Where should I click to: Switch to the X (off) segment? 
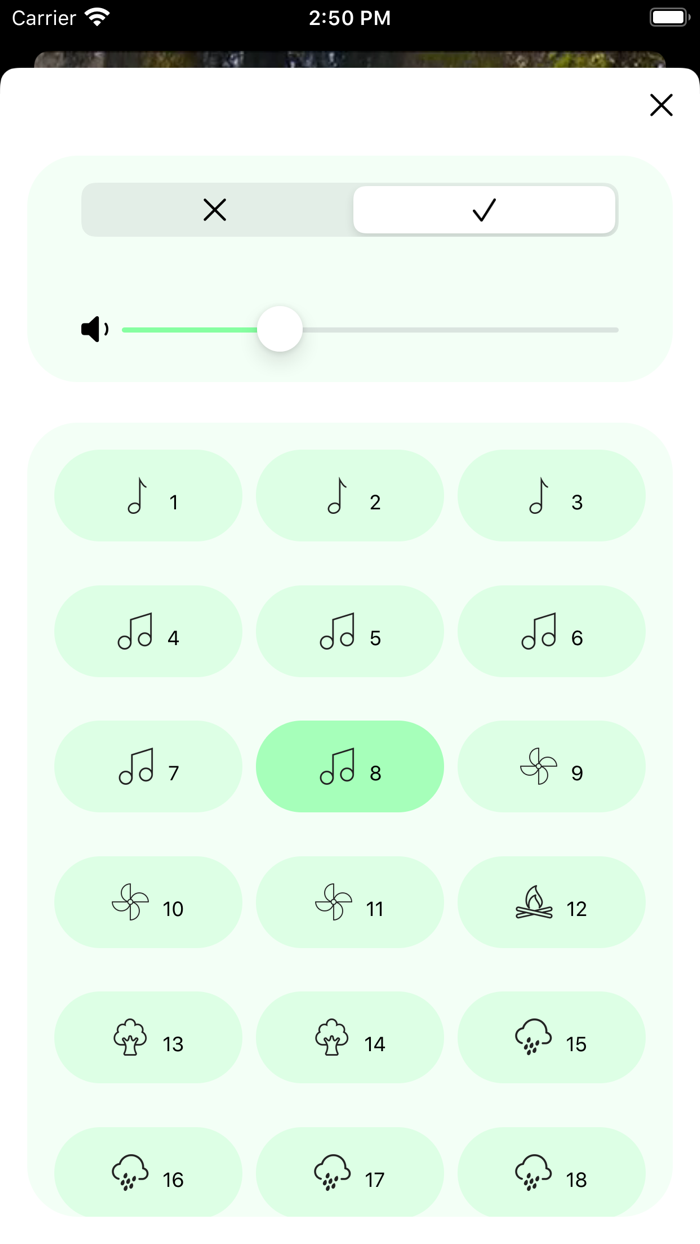click(x=216, y=210)
